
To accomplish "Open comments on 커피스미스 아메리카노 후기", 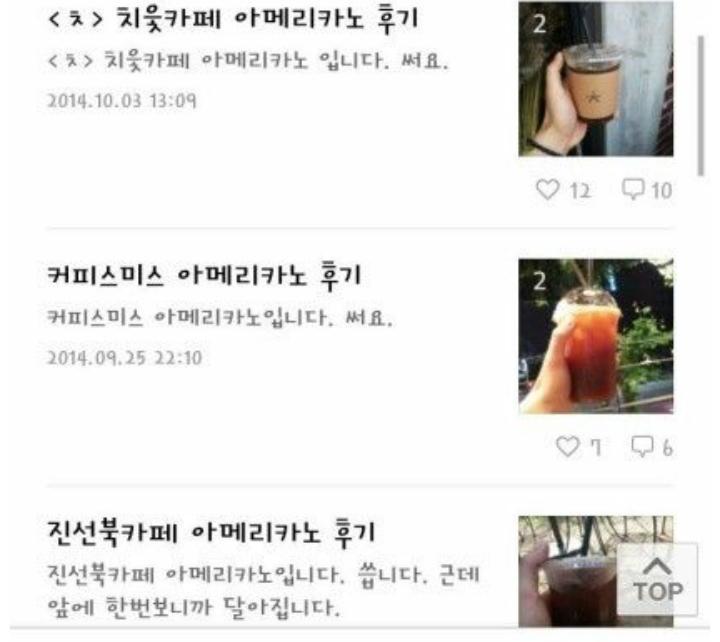I will [642, 448].
